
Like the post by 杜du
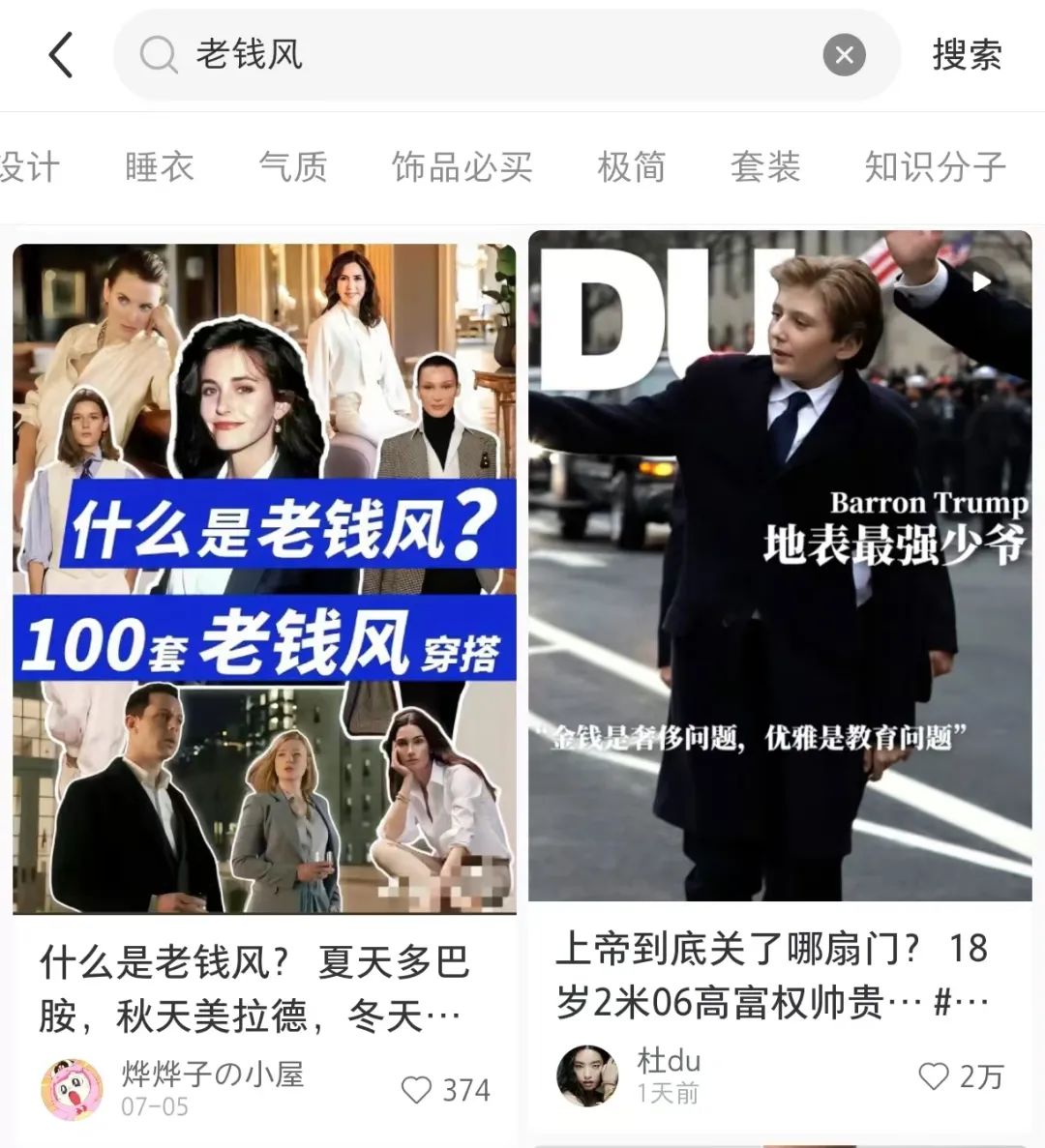coord(934,1076)
